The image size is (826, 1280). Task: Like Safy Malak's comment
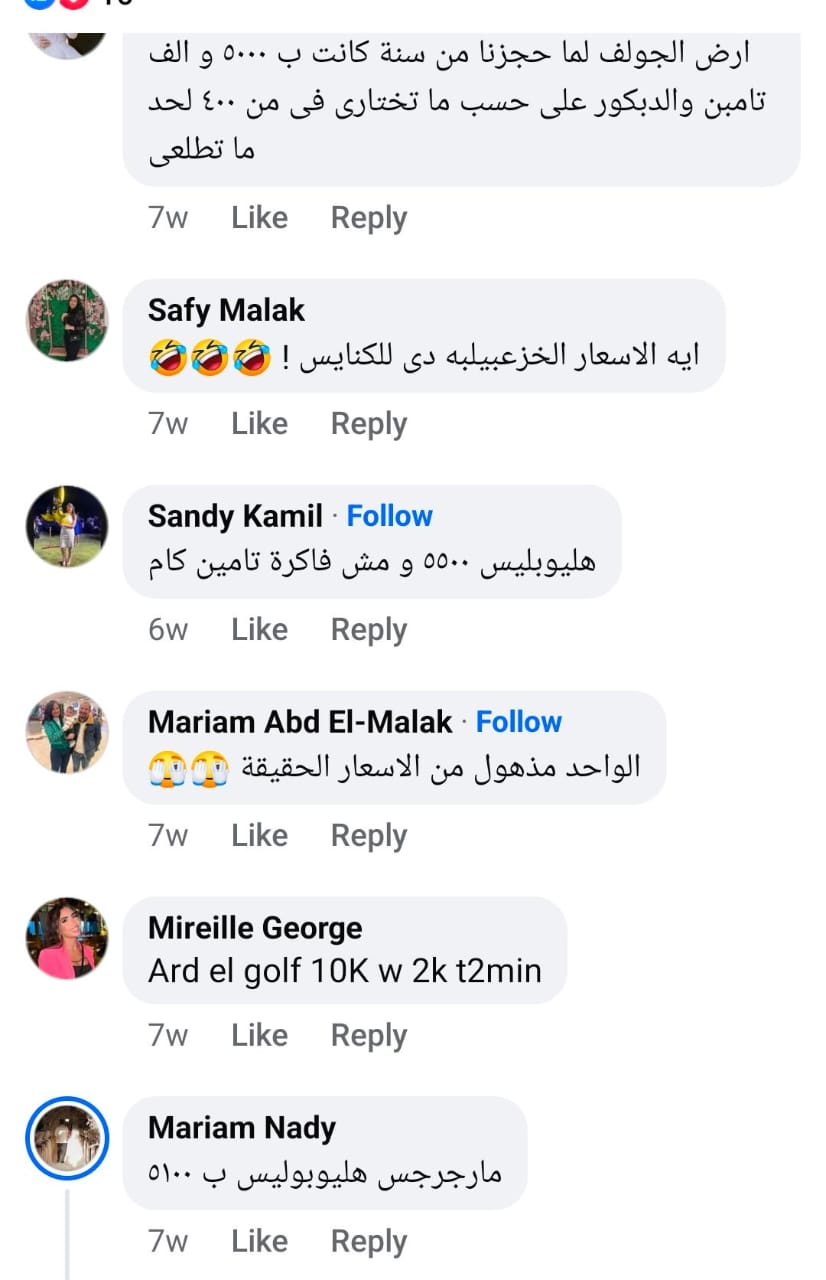click(x=259, y=424)
